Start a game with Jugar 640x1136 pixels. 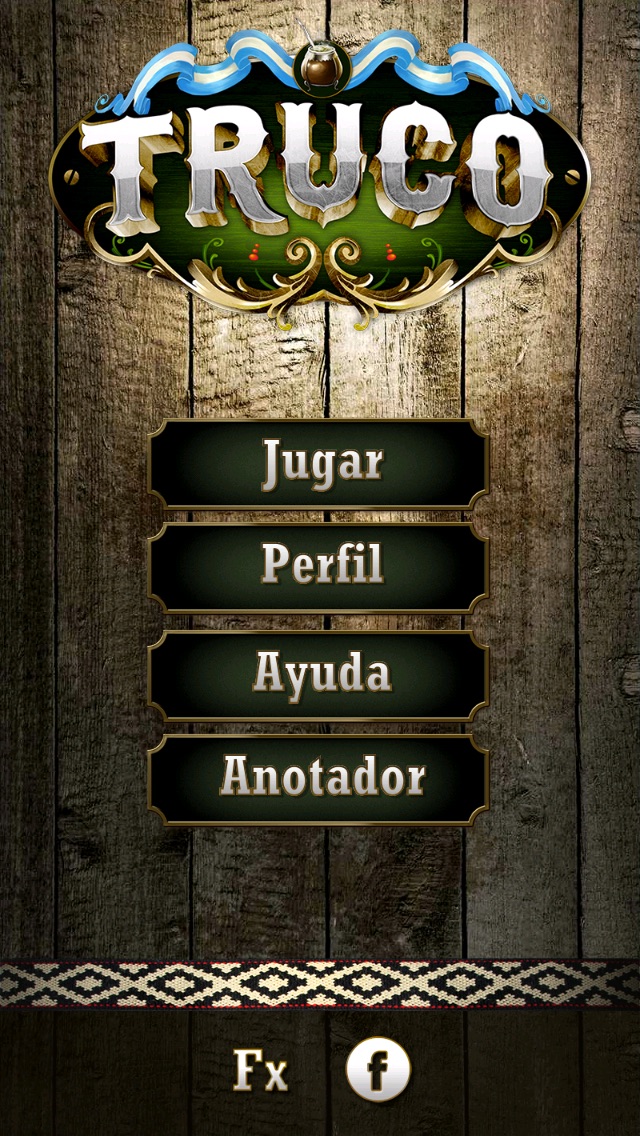pyautogui.click(x=320, y=463)
